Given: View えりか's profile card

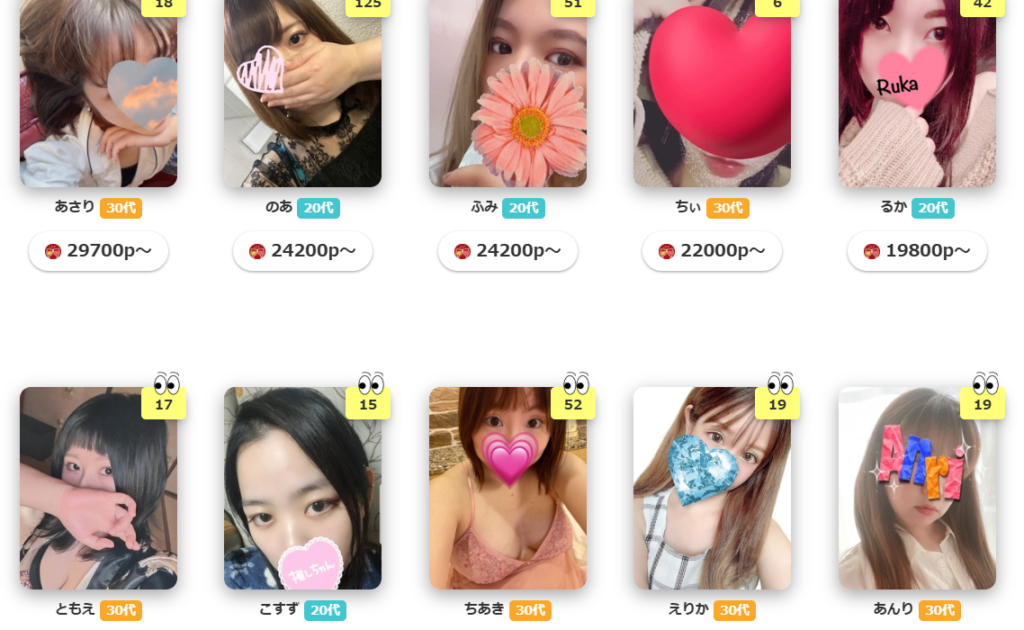Looking at the screenshot, I should (711, 488).
